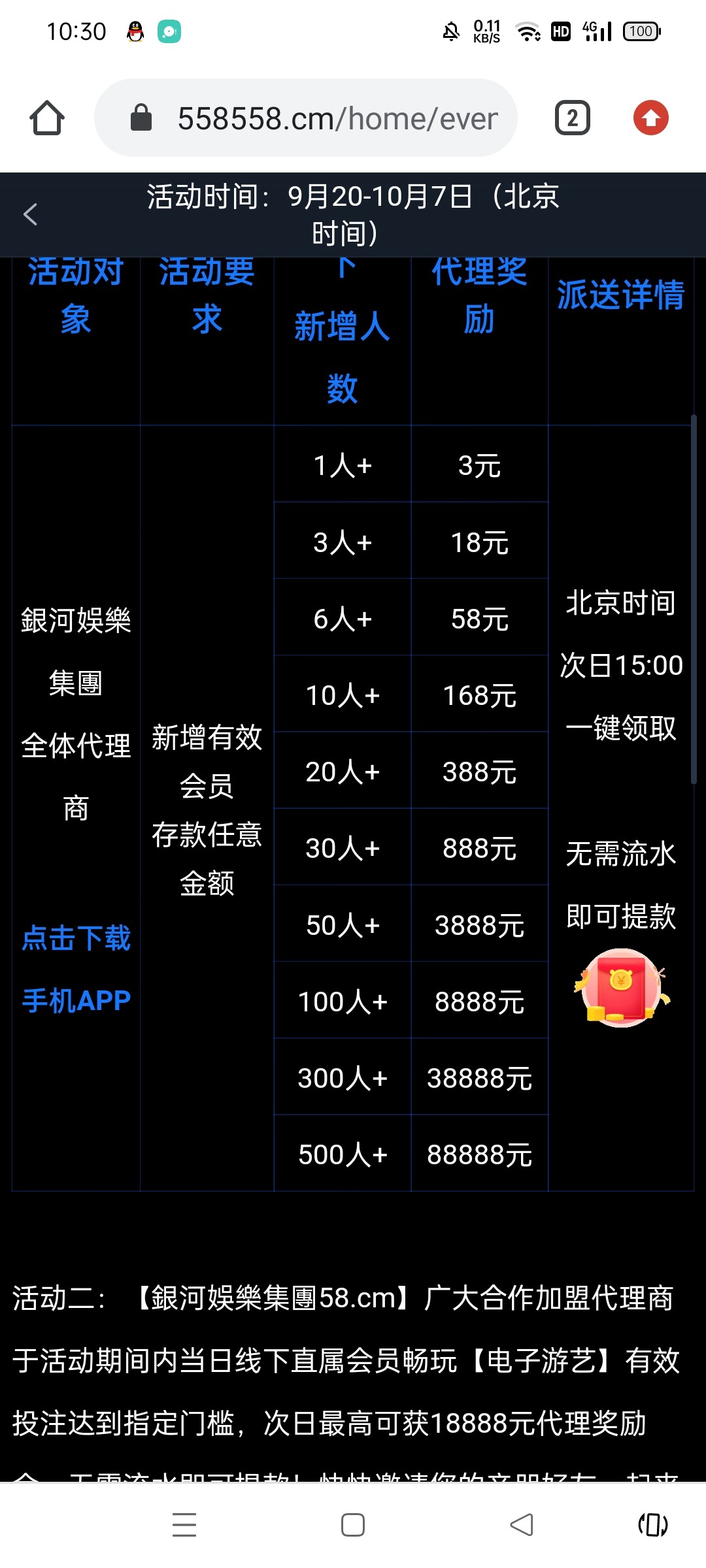Open the 点击下载手机APP download link
Image resolution: width=706 pixels, height=1568 pixels.
click(76, 968)
